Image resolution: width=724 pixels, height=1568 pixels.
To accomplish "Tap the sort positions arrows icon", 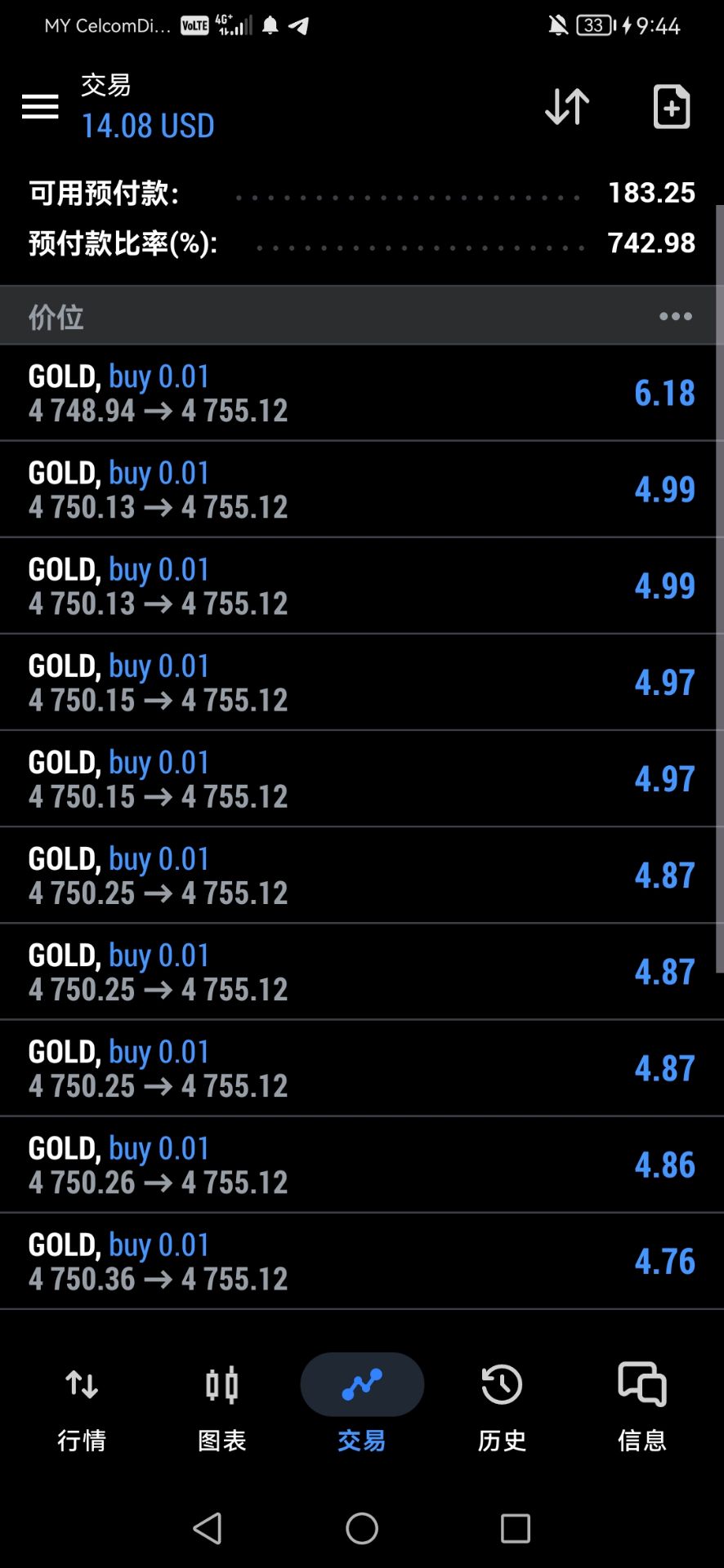I will coord(566,106).
